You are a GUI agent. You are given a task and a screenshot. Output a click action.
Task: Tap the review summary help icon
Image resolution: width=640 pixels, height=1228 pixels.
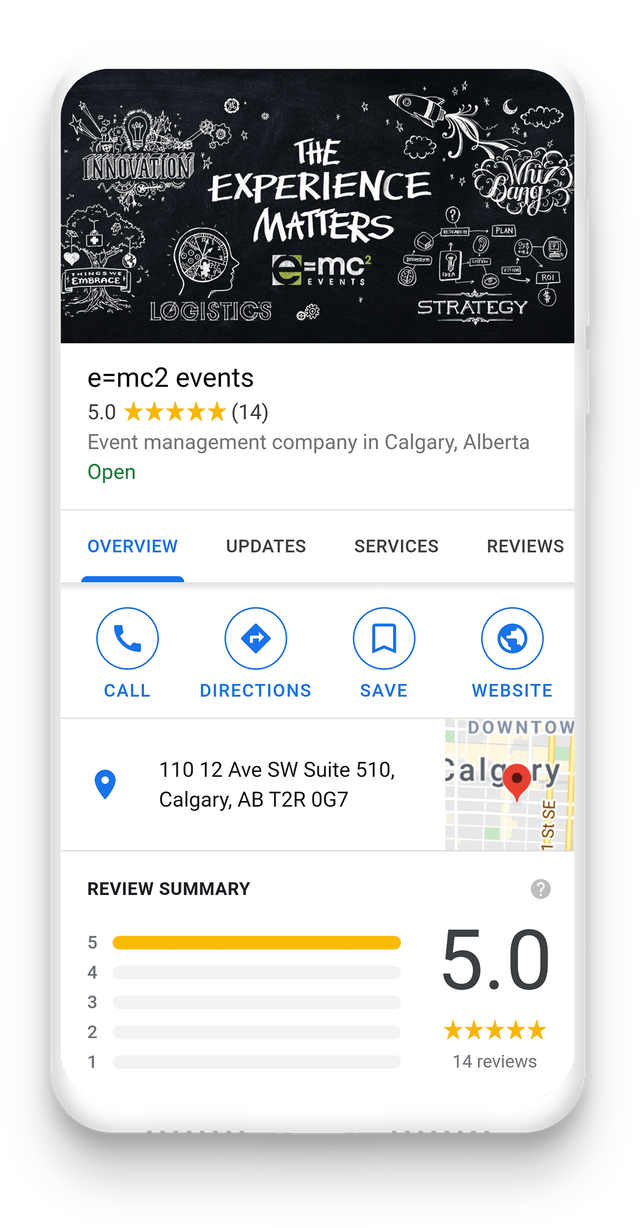541,889
